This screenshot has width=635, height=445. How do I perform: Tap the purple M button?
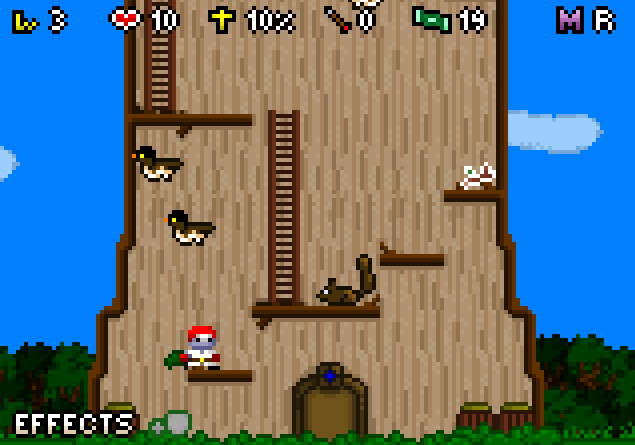pyautogui.click(x=570, y=20)
